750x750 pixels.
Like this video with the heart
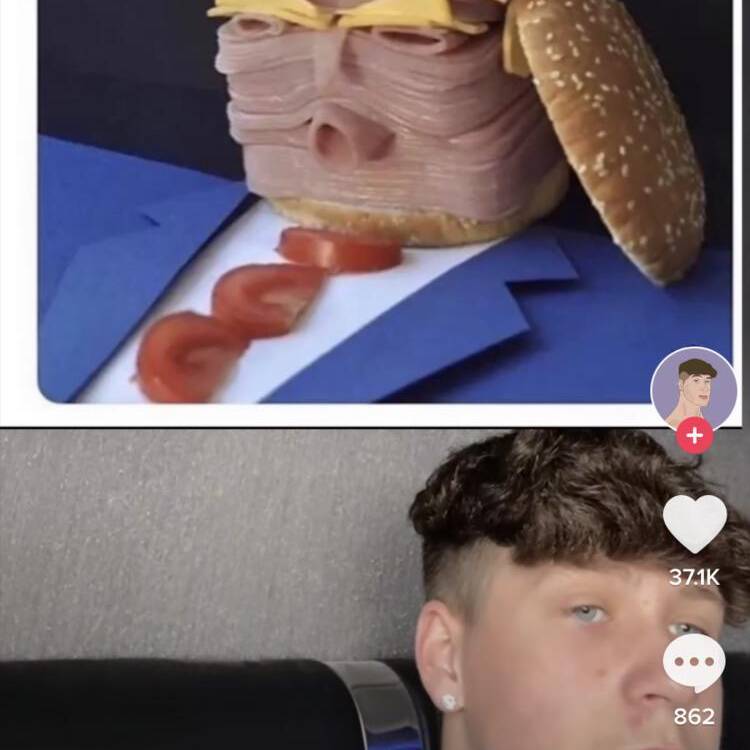694,524
